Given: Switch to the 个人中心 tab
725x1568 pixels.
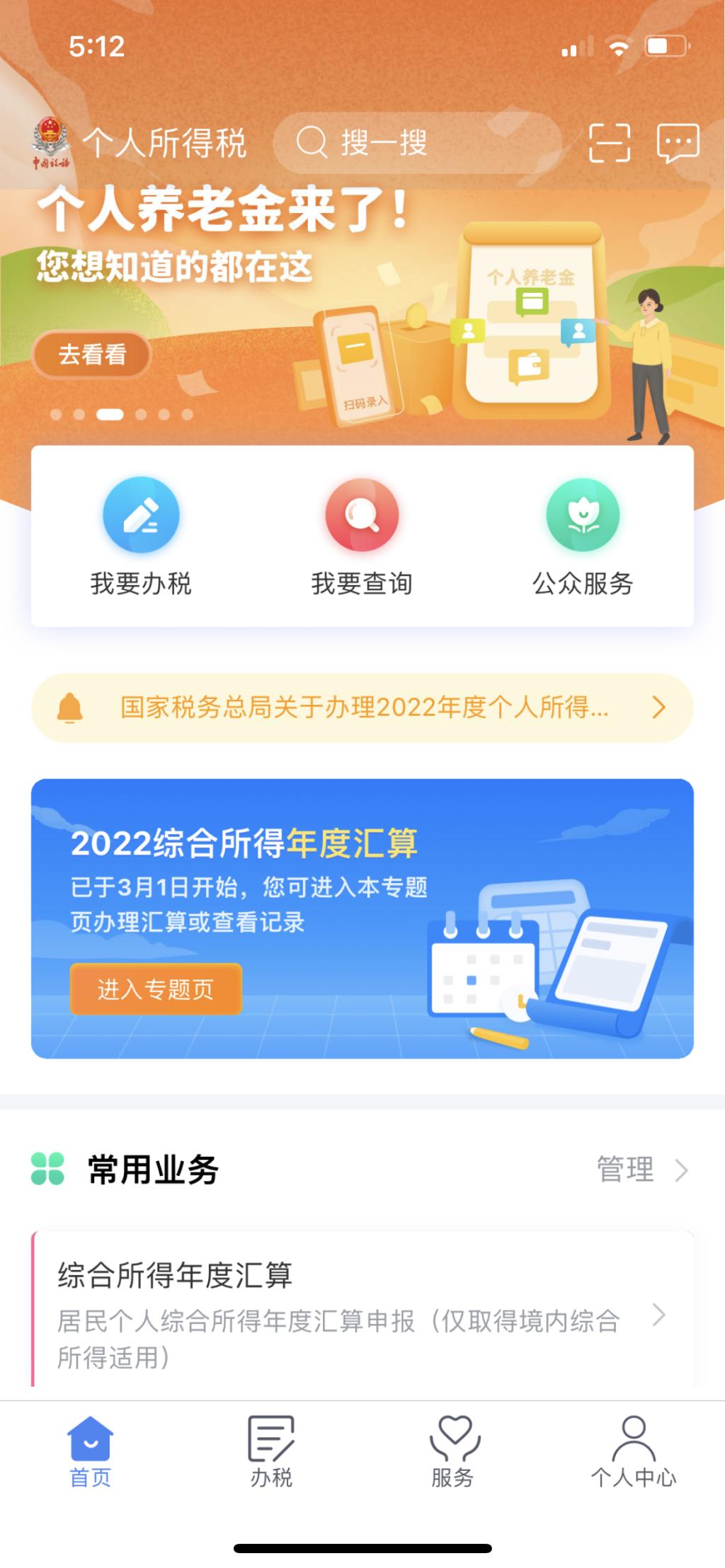Looking at the screenshot, I should click(x=634, y=1452).
